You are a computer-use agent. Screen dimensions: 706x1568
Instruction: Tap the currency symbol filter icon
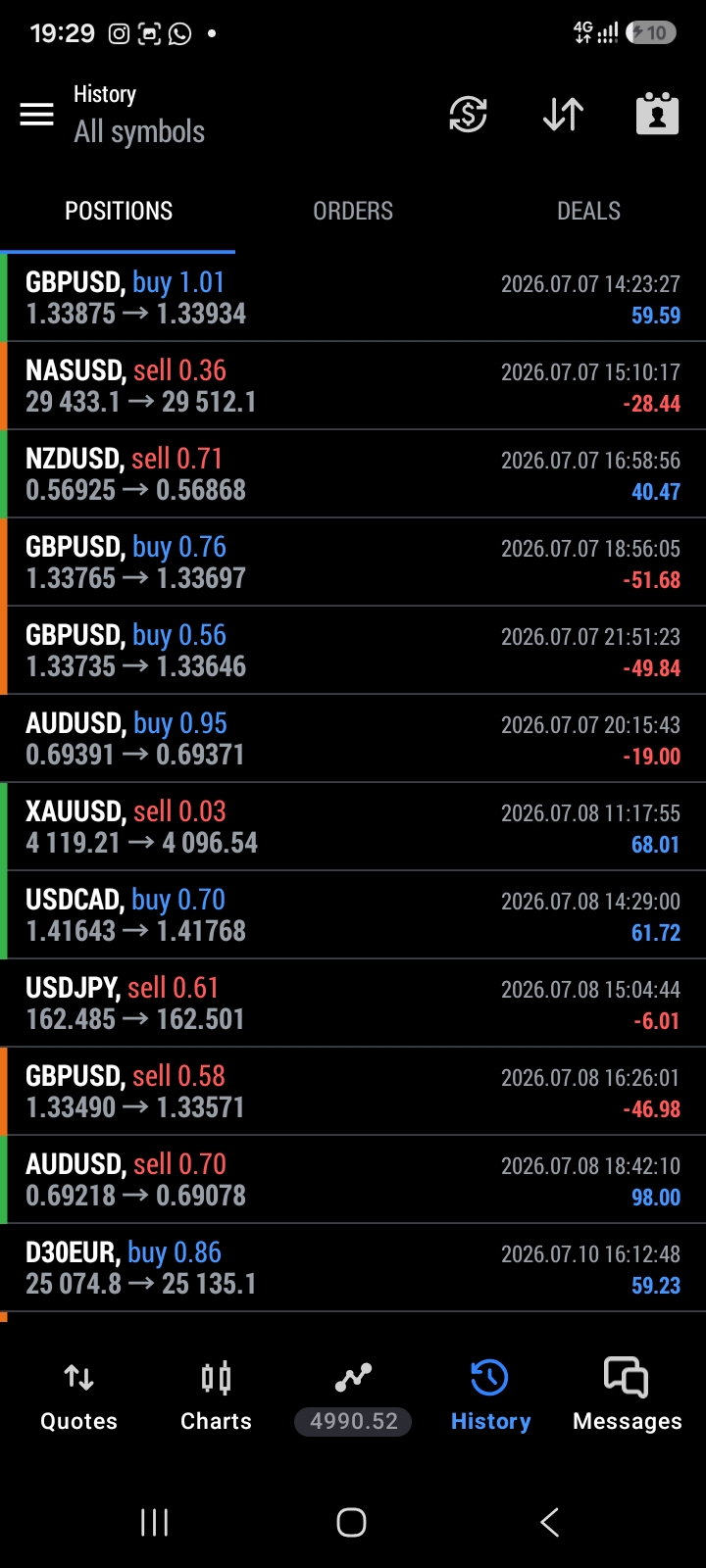pyautogui.click(x=468, y=115)
